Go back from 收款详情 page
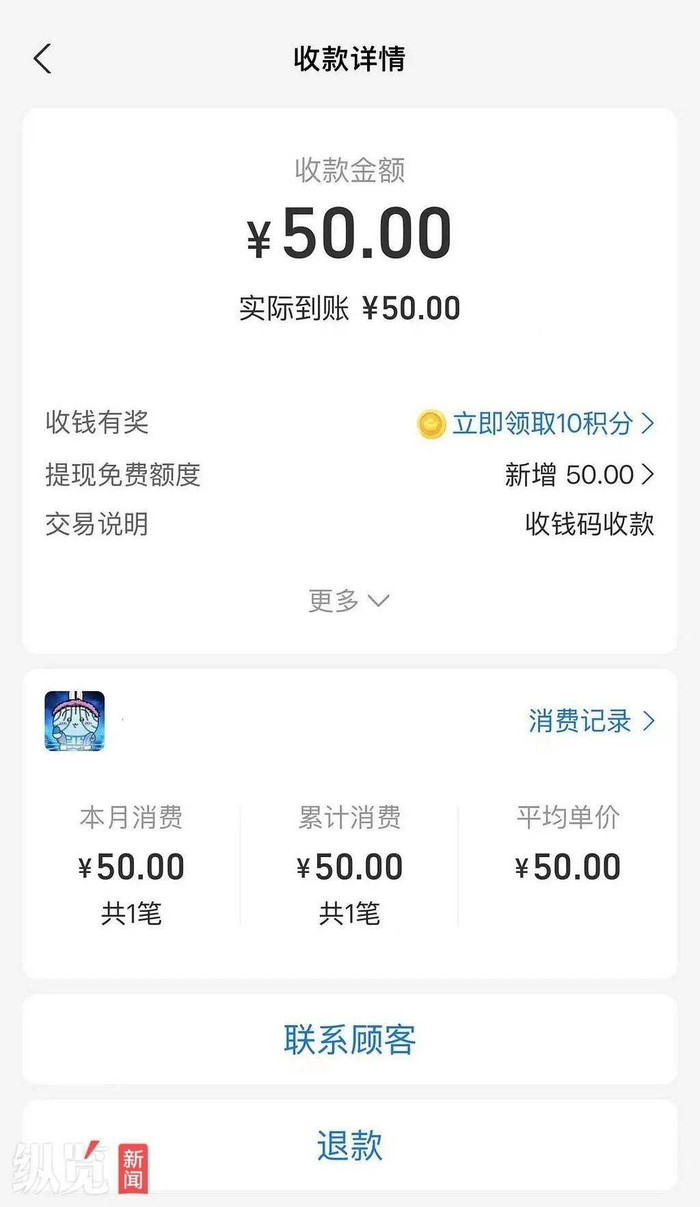The height and width of the screenshot is (1207, 700). [x=42, y=59]
